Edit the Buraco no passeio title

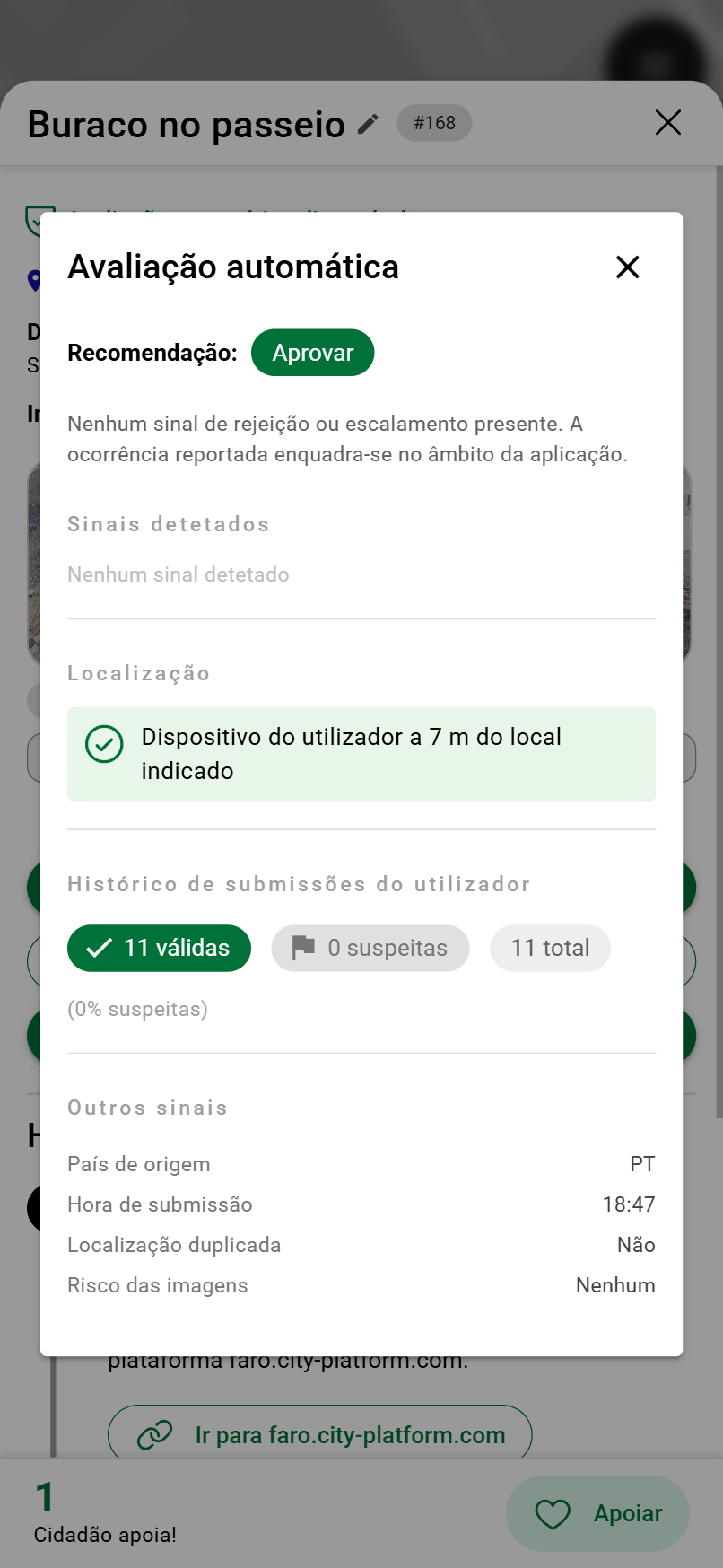368,124
